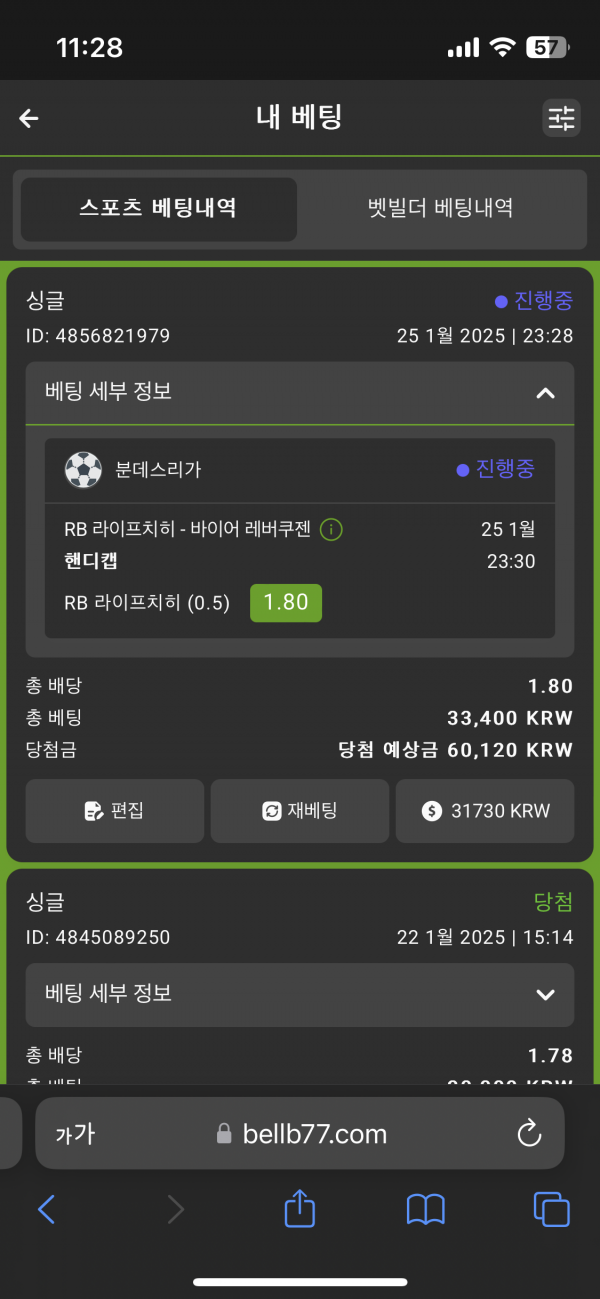Viewport: 600px width, 1299px height.
Task: Show all open Safari tabs
Action: pos(551,1210)
